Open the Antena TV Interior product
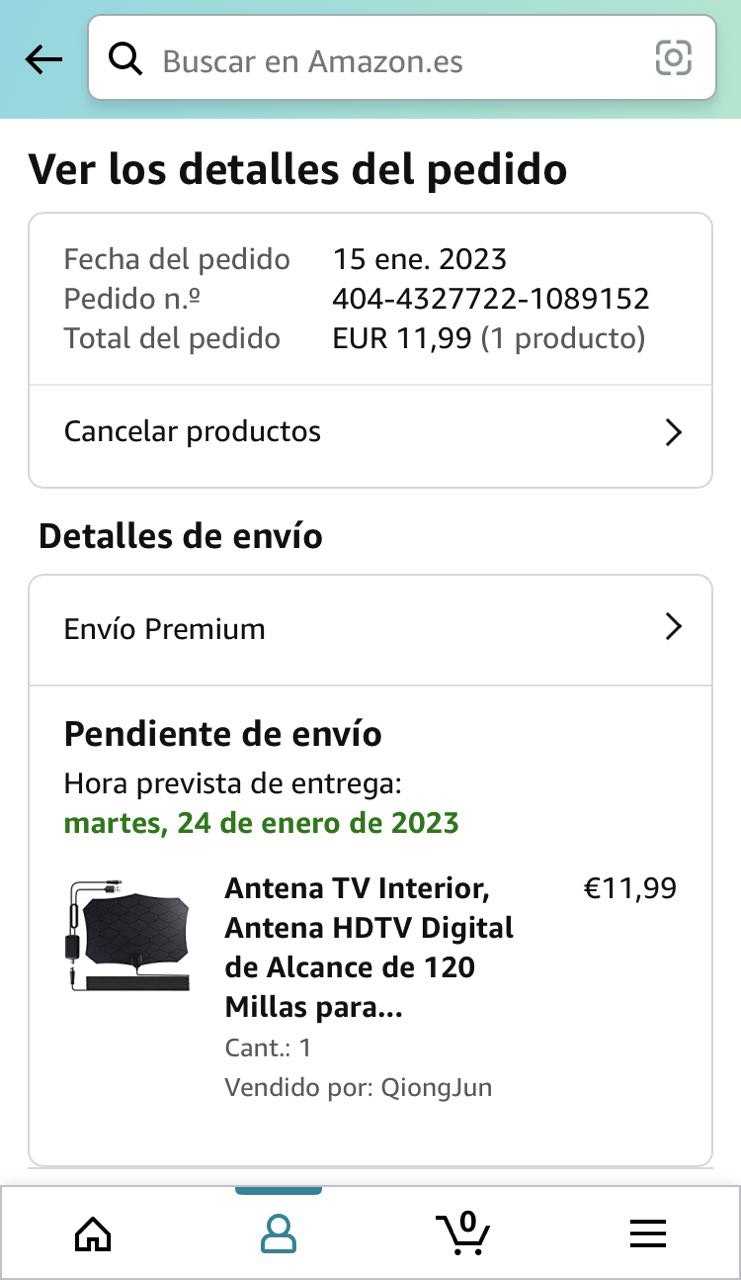The height and width of the screenshot is (1280, 741). pos(368,947)
